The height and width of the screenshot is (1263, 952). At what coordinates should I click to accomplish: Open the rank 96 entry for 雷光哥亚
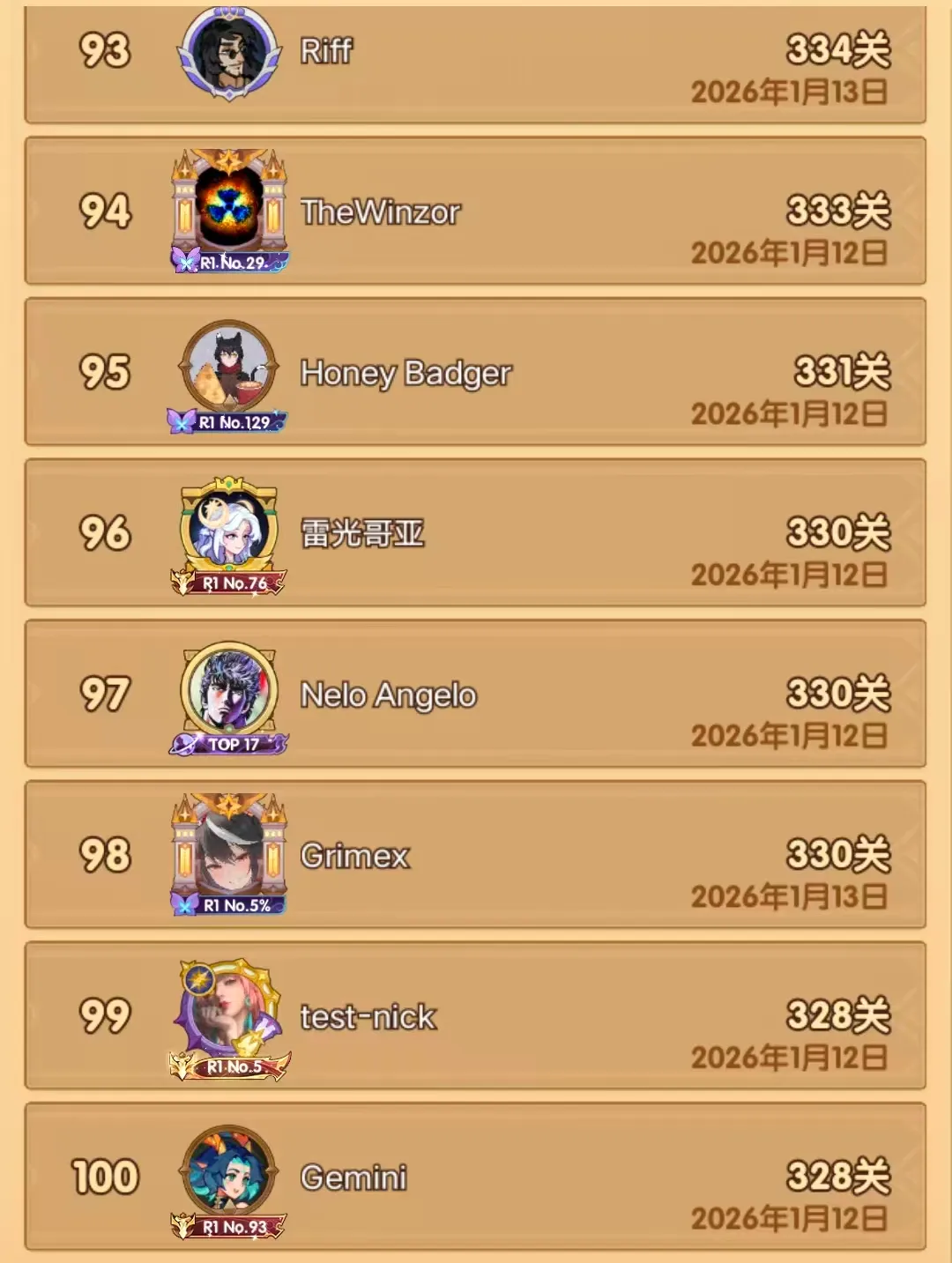476,533
